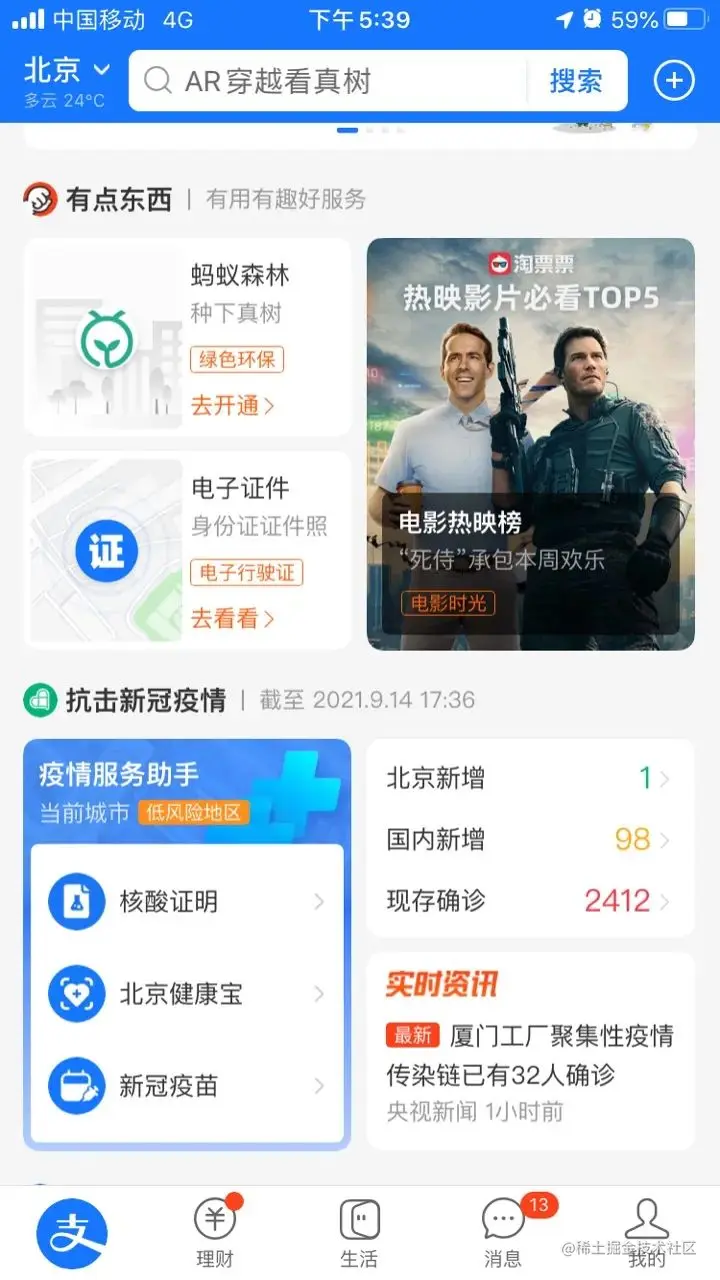Open the 蚂蚁森林 card
The height and width of the screenshot is (1280, 720).
187,337
